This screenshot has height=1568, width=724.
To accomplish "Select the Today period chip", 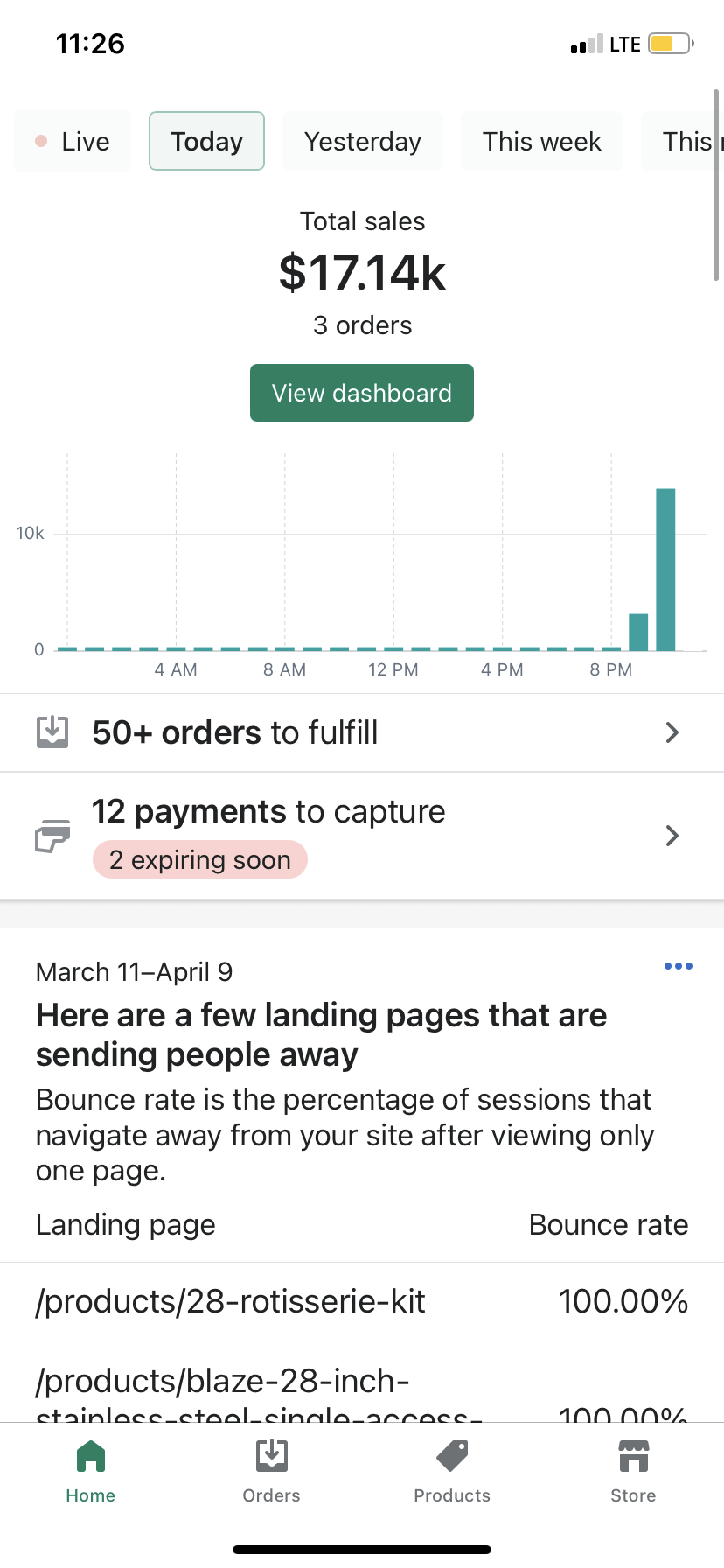I will 206,141.
